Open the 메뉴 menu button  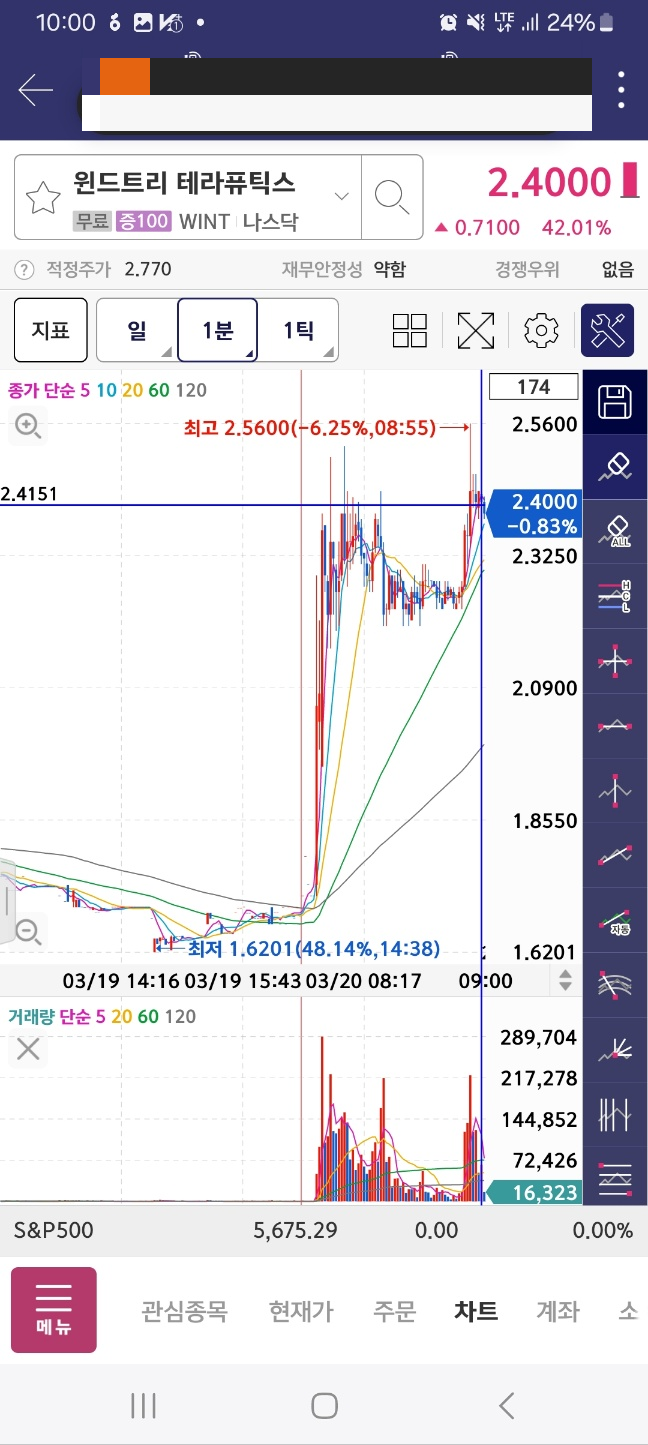[54, 1310]
